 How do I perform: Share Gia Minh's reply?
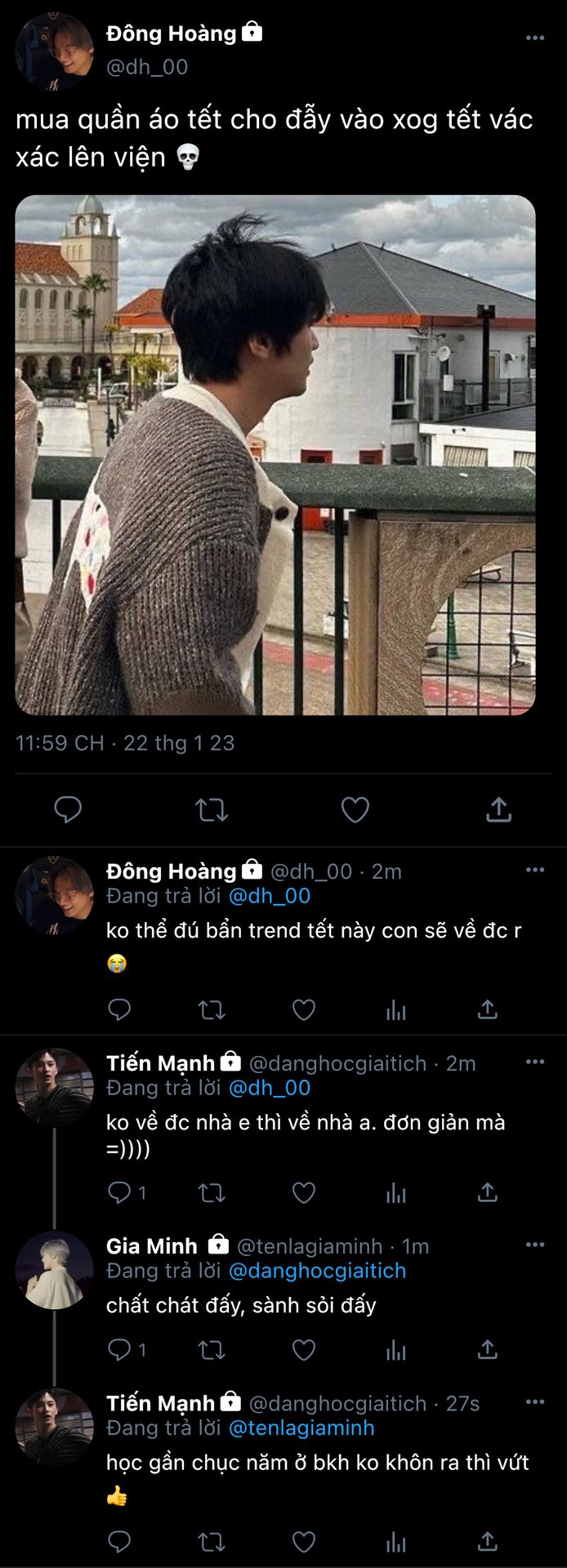coord(487,1350)
